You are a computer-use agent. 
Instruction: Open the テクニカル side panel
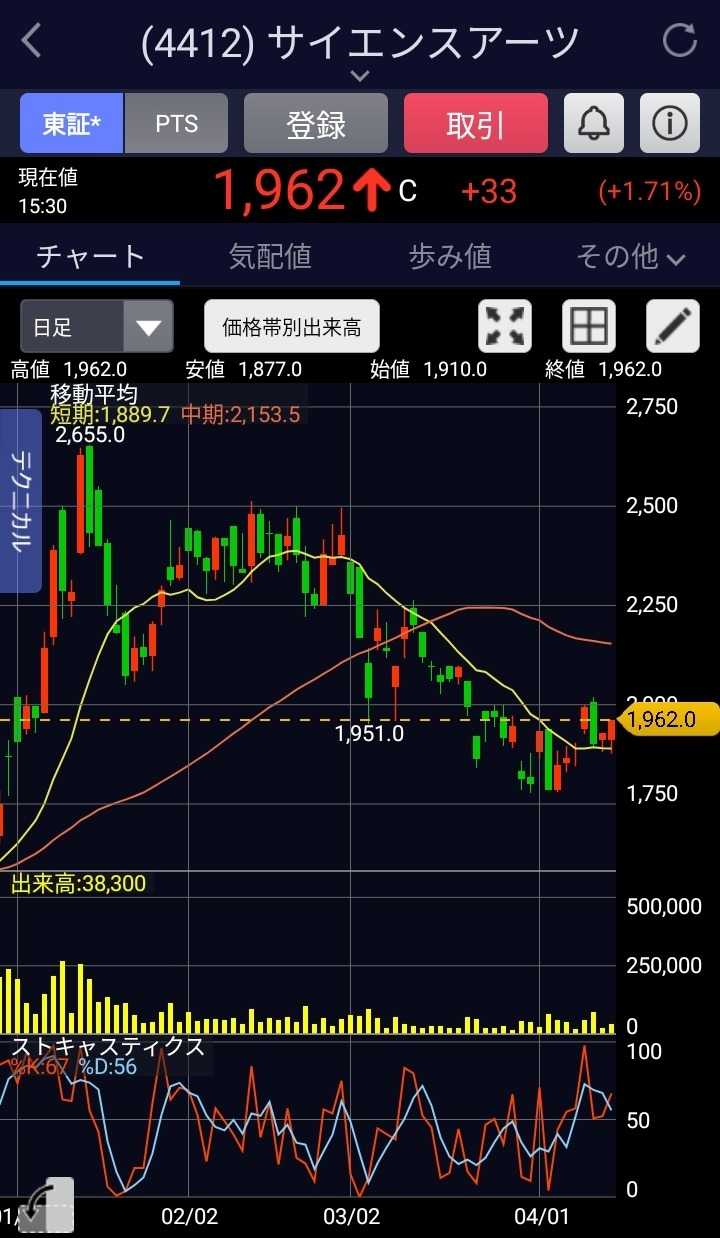(21, 500)
